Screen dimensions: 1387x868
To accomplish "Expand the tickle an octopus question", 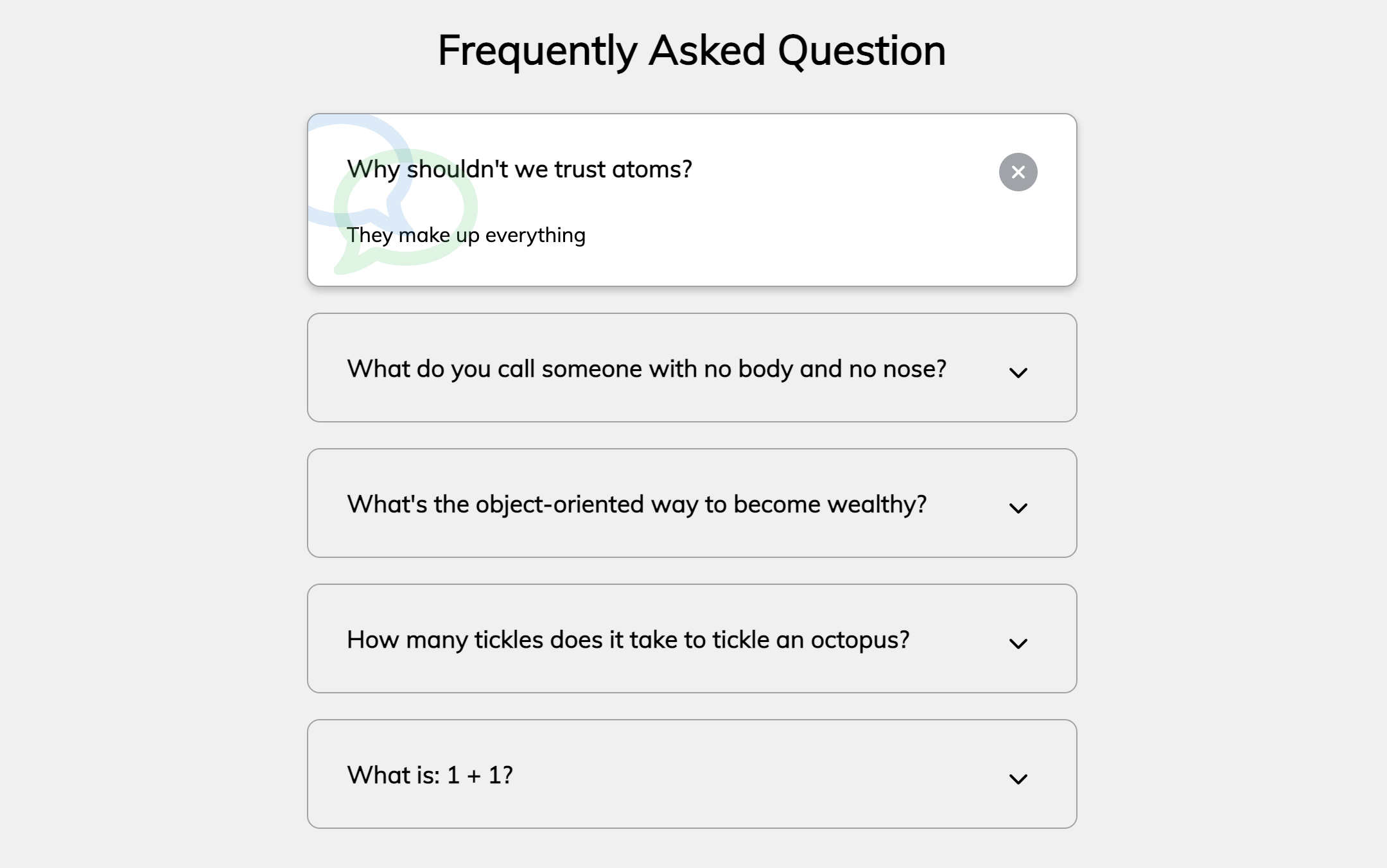I will click(1018, 643).
